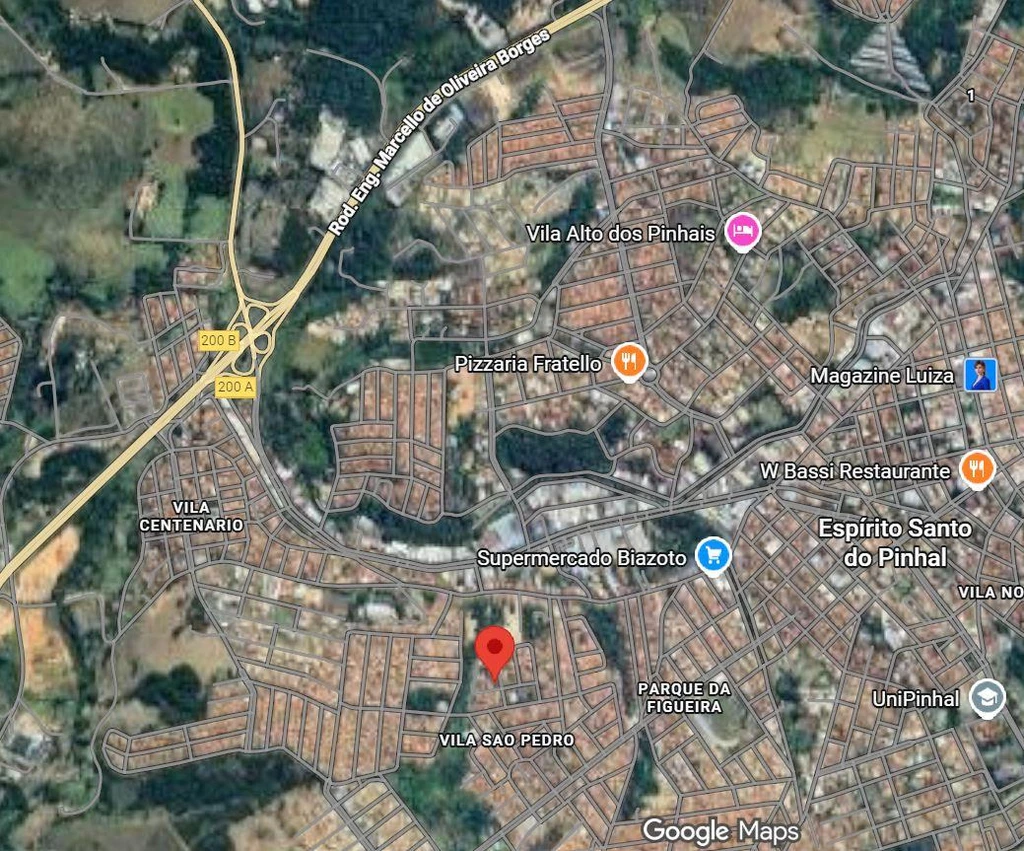The height and width of the screenshot is (851, 1024).
Task: Tap the red dropped location pin
Action: (494, 653)
